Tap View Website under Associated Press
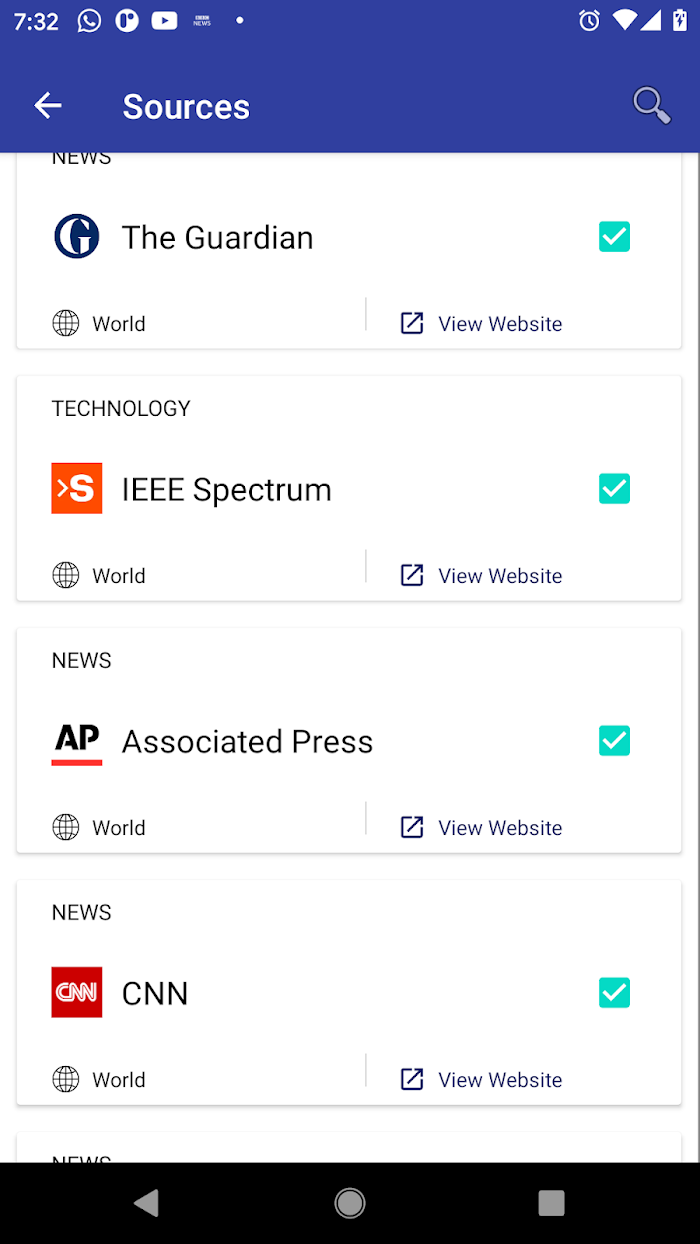The image size is (700, 1244). (481, 827)
